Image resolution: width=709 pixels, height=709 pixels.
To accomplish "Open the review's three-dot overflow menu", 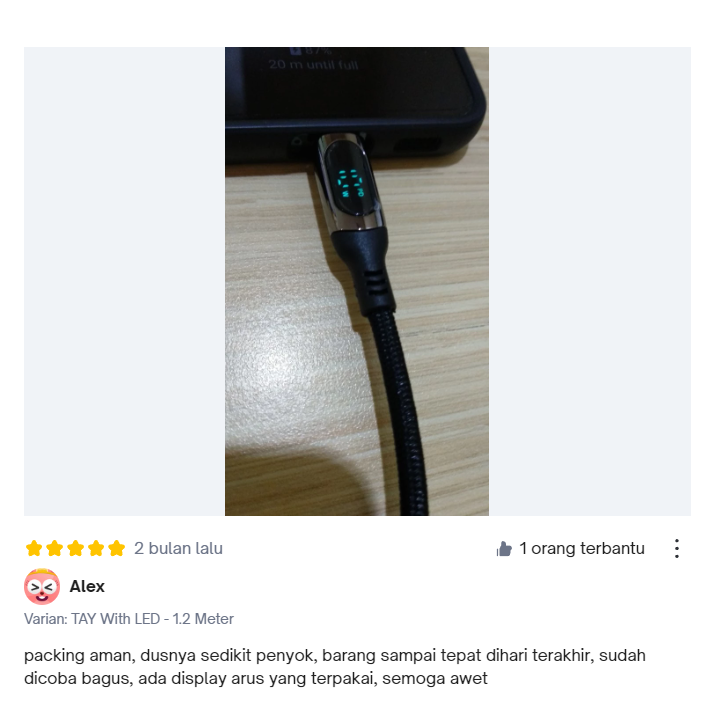I will tap(676, 548).
